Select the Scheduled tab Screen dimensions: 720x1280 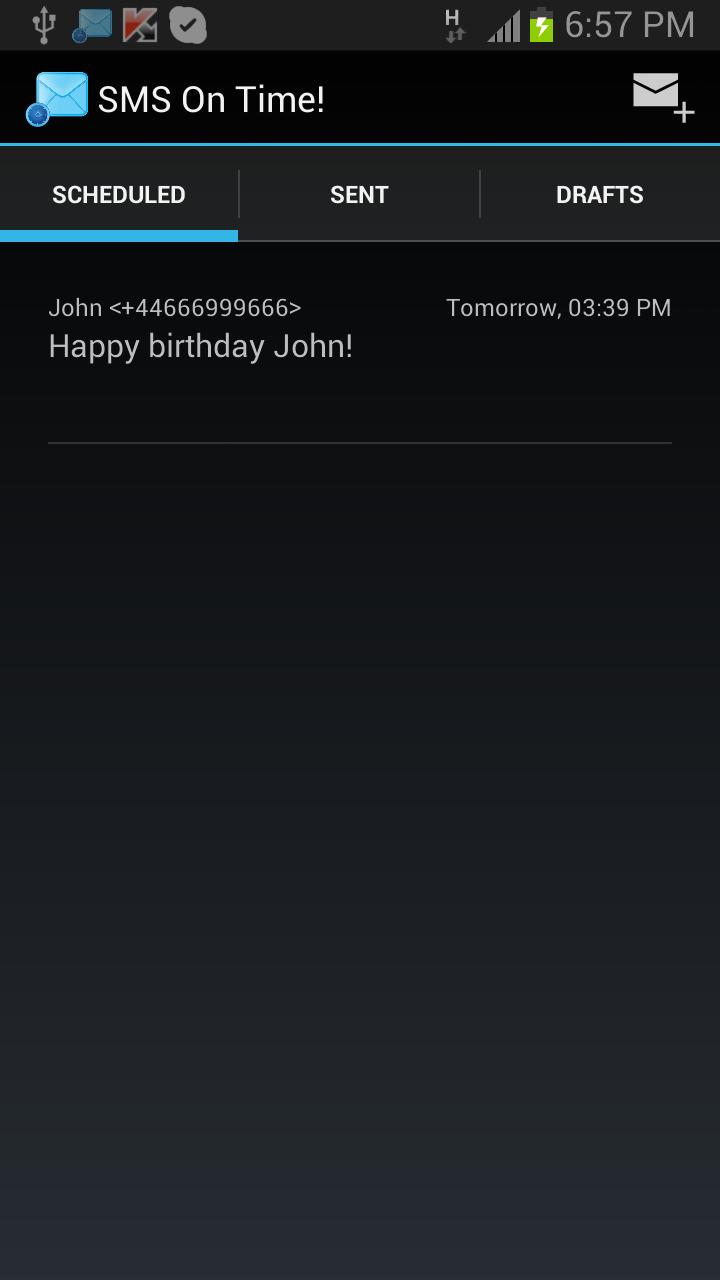tap(119, 195)
